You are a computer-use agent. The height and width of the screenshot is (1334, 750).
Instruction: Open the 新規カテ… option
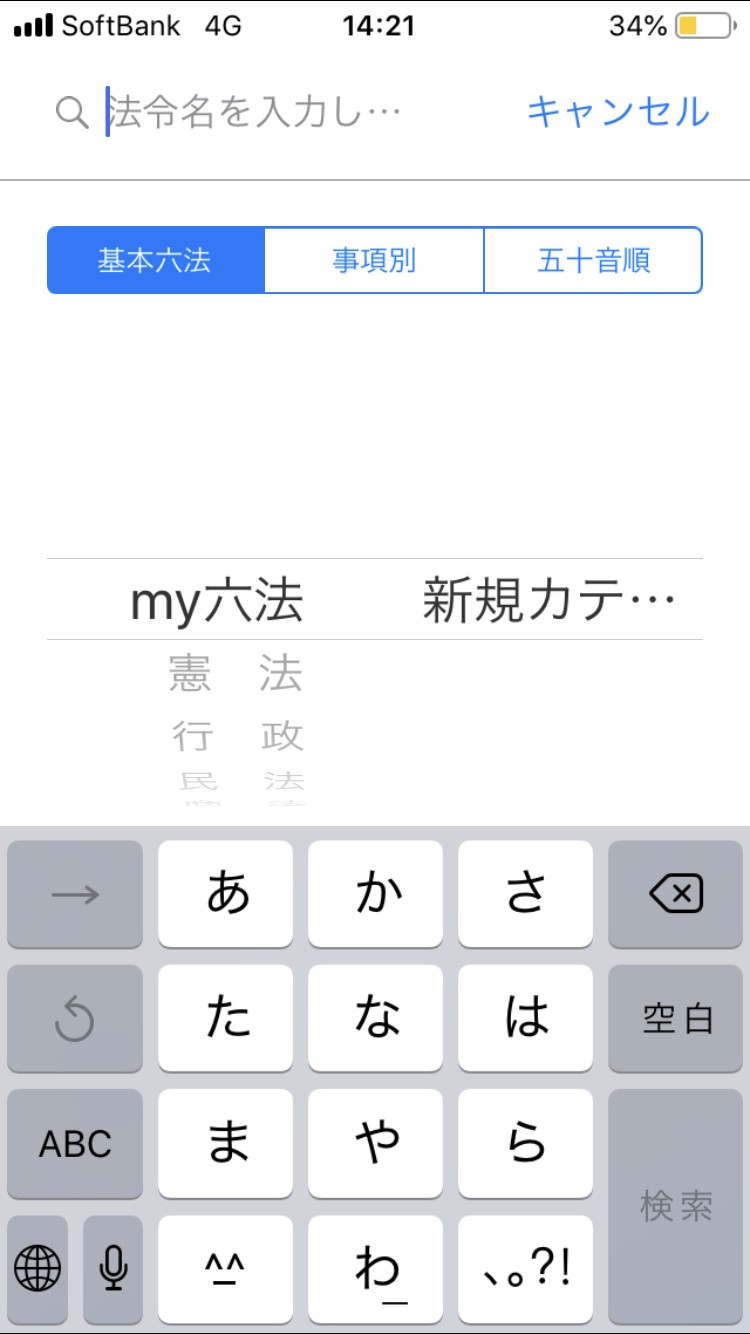(x=550, y=597)
